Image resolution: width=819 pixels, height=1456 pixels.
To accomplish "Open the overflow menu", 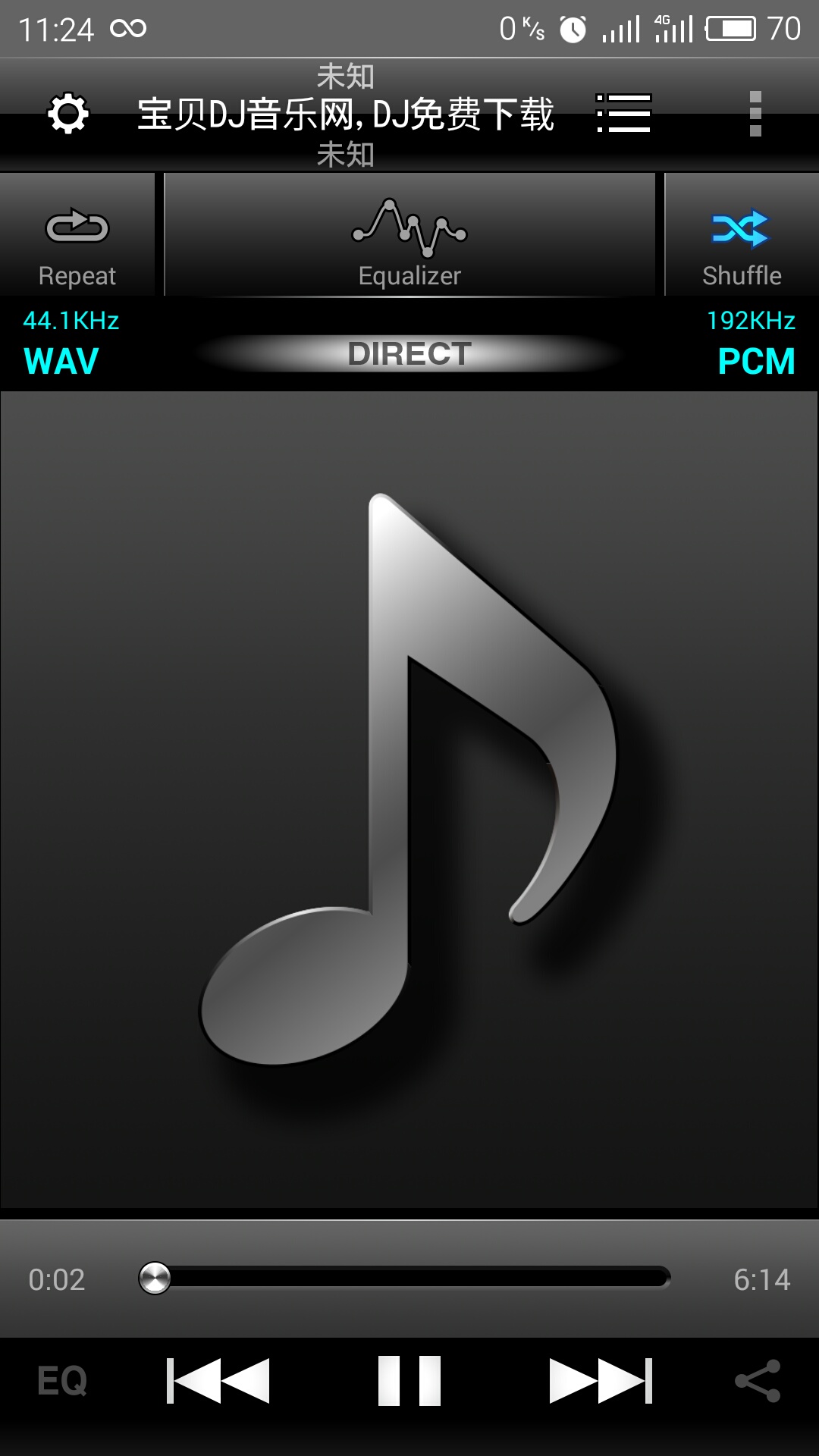I will pos(755,114).
